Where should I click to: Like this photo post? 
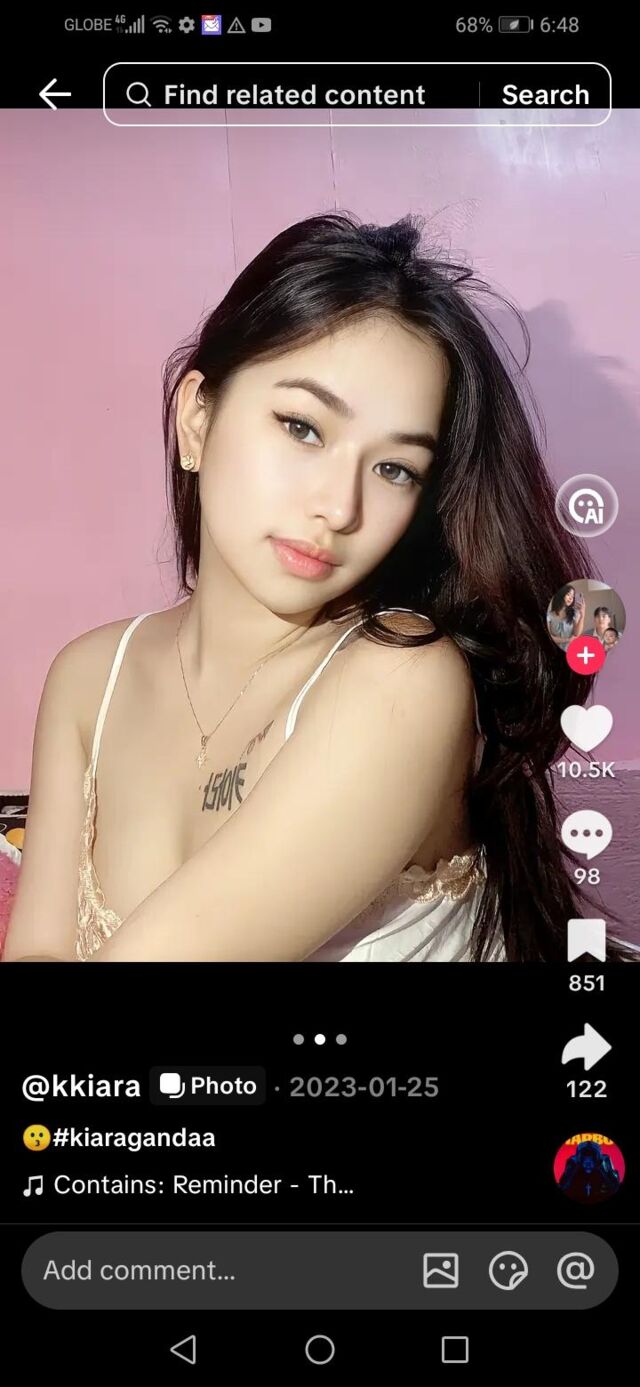586,728
